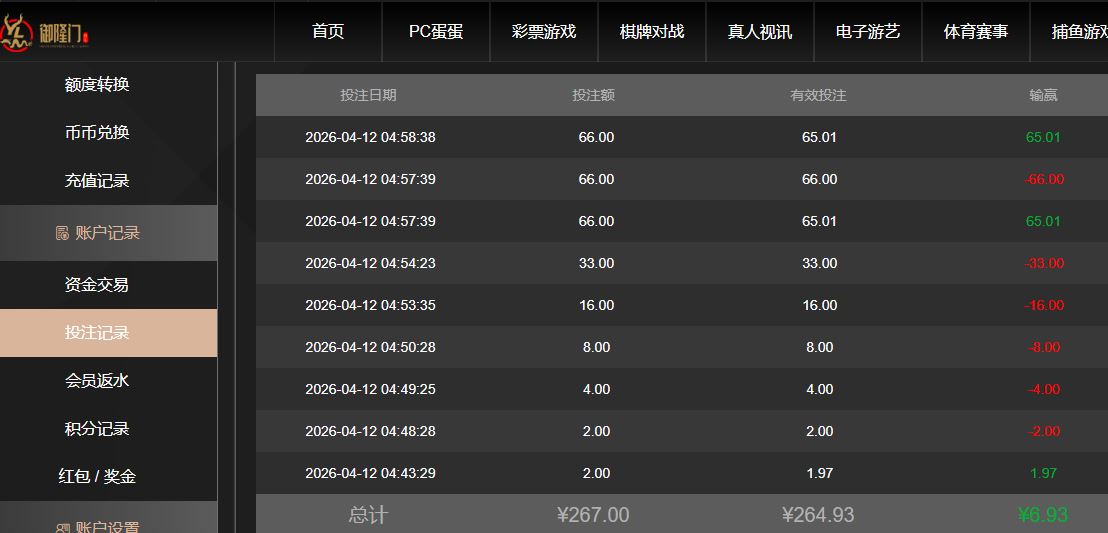View 积分记录 points records
The image size is (1108, 533).
[x=97, y=429]
